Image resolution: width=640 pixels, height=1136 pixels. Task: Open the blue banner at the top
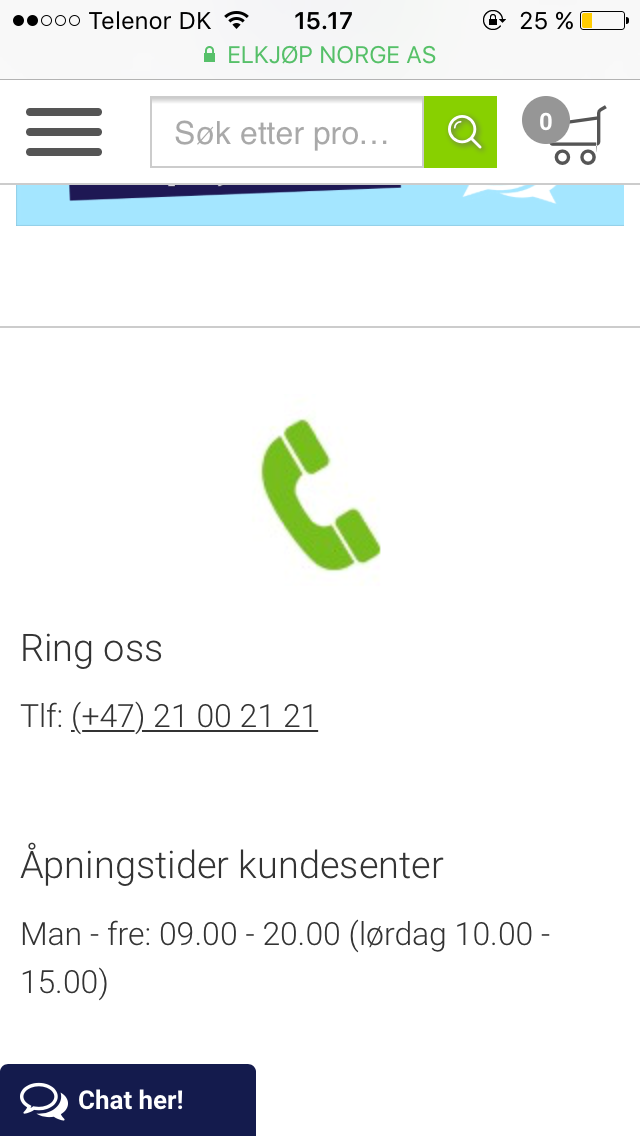click(320, 205)
